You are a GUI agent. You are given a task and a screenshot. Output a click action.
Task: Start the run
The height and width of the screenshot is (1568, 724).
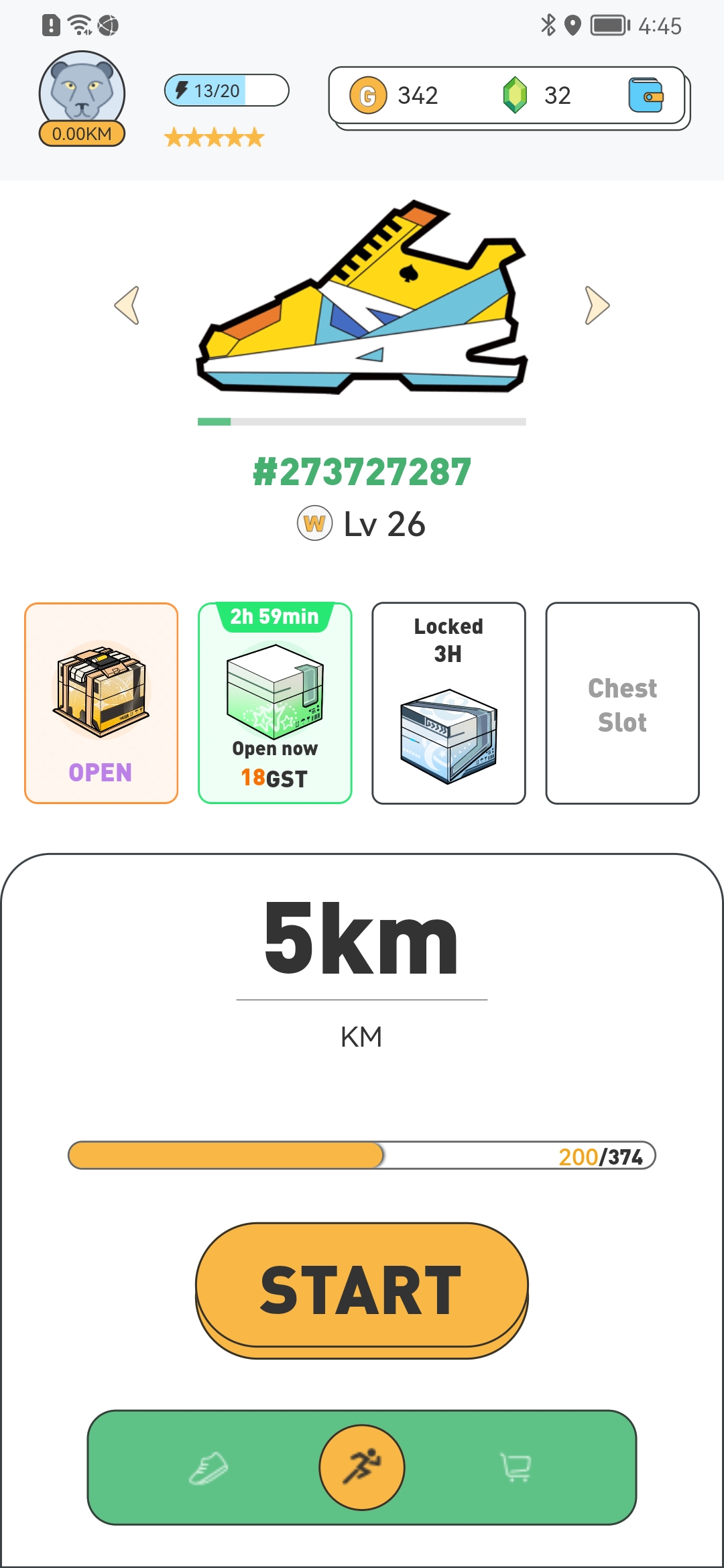[x=362, y=1290]
